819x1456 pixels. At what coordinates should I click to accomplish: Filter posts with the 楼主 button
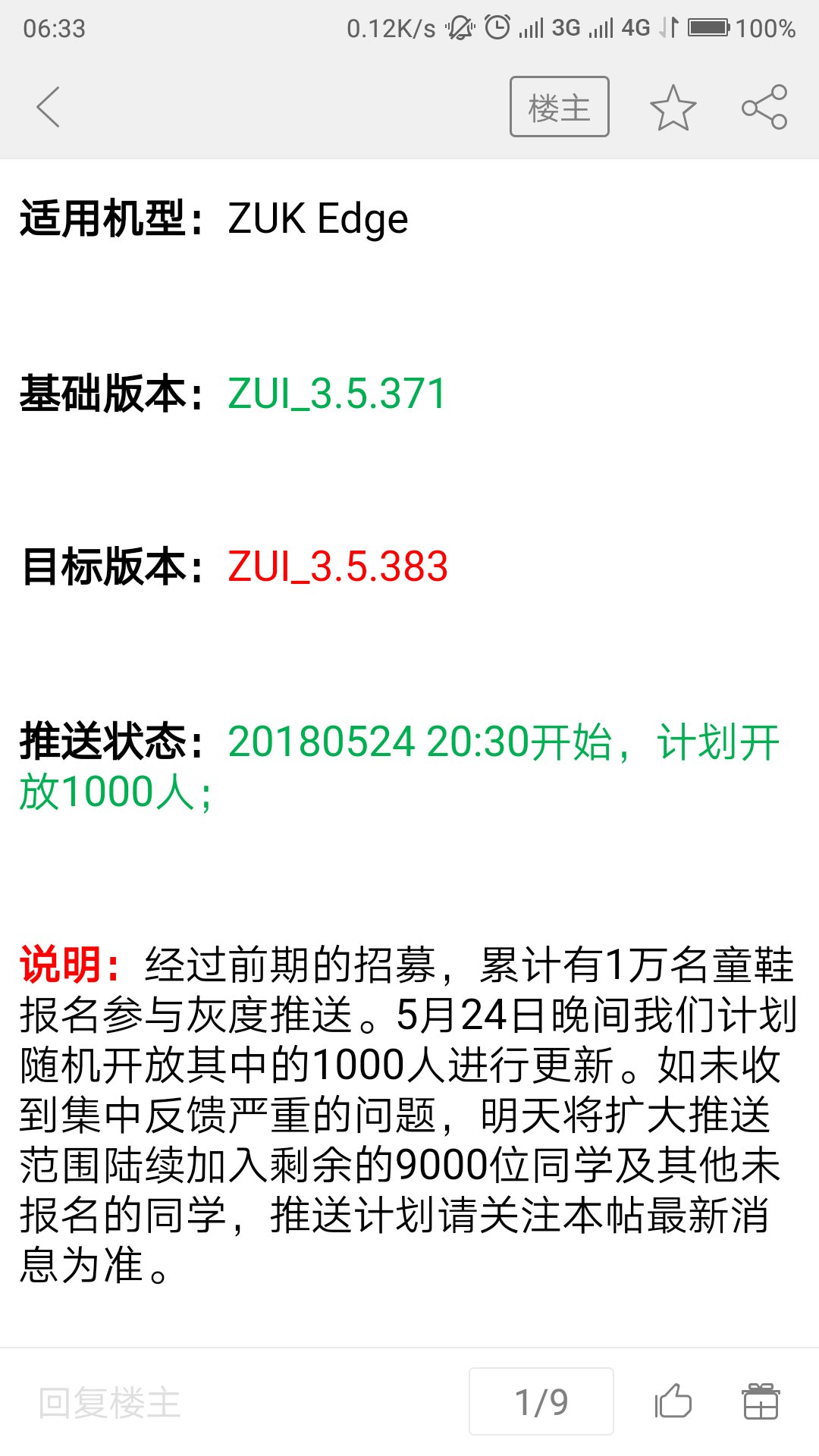(x=560, y=107)
